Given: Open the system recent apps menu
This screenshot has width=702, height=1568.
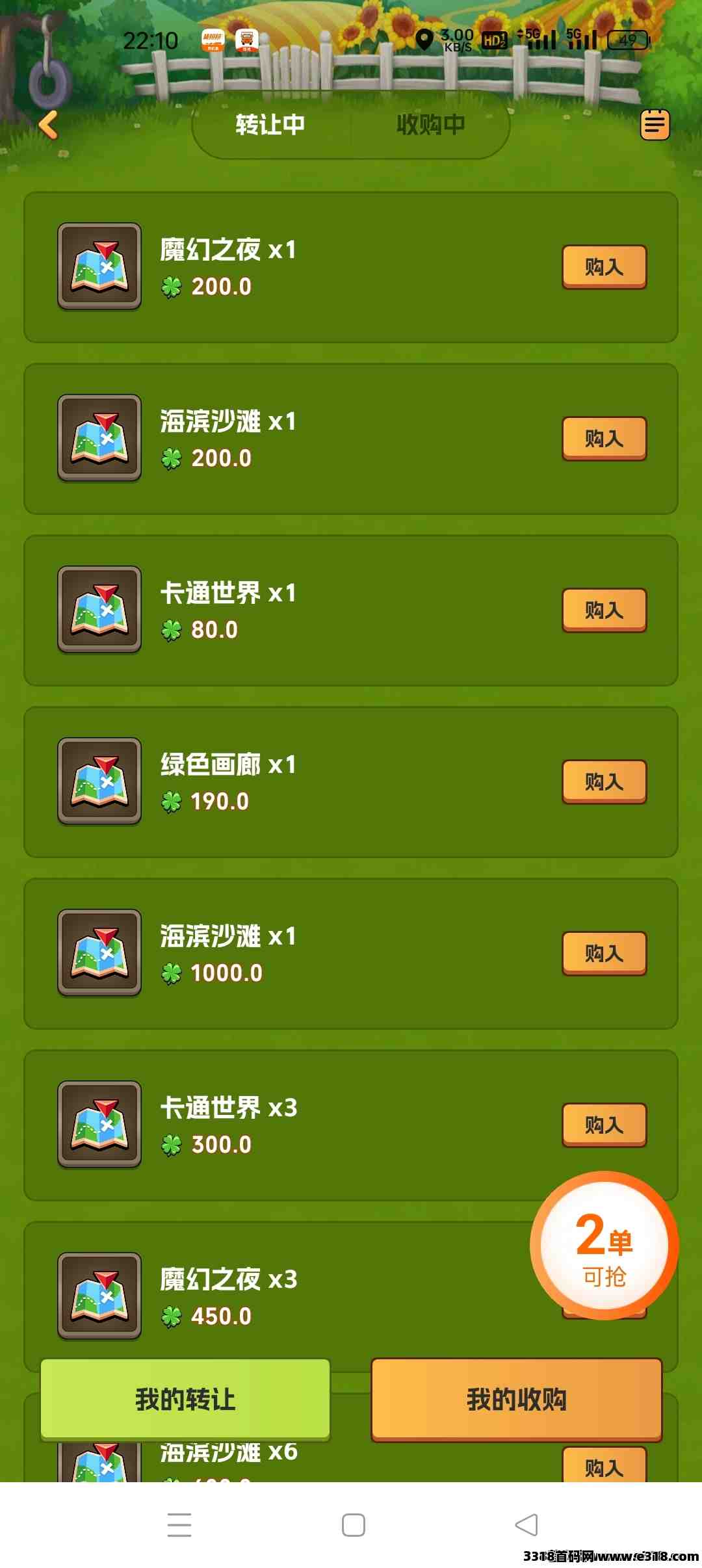Looking at the screenshot, I should [179, 1525].
